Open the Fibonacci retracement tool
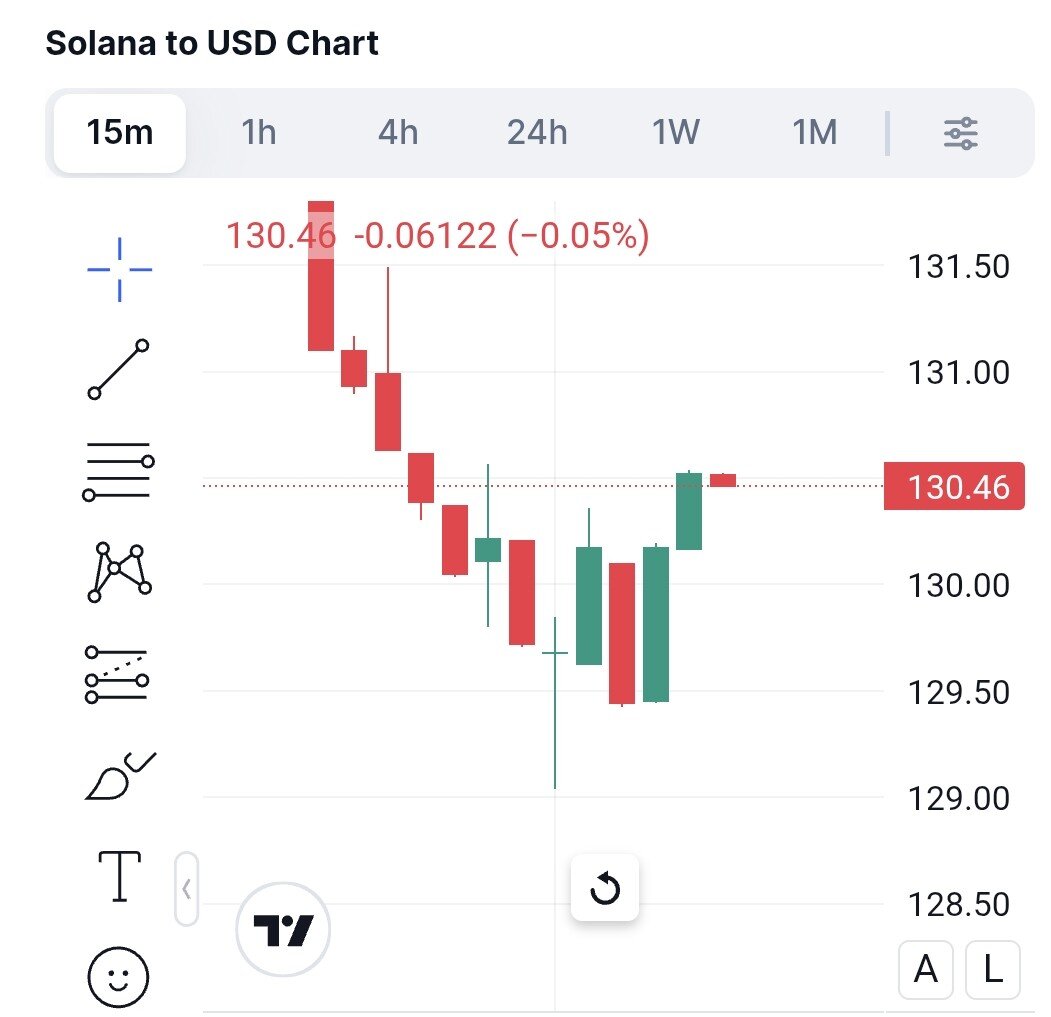The image size is (1051, 1017). point(119,470)
